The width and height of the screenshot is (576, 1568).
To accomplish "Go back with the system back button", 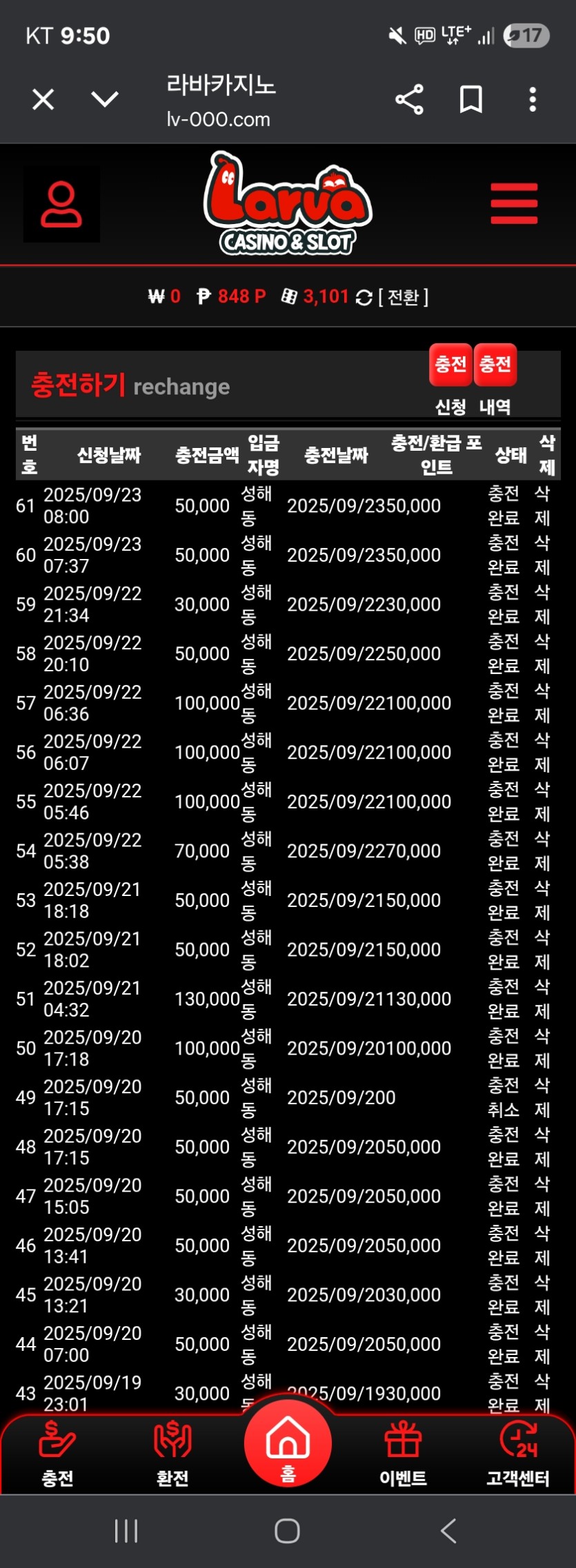I will point(448,1531).
